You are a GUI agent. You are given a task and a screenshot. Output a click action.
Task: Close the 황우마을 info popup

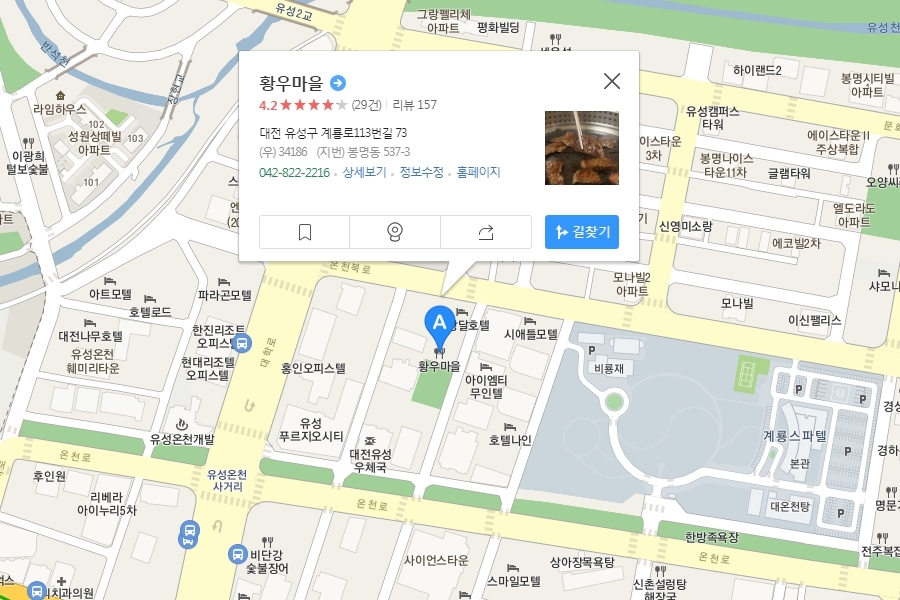(612, 81)
